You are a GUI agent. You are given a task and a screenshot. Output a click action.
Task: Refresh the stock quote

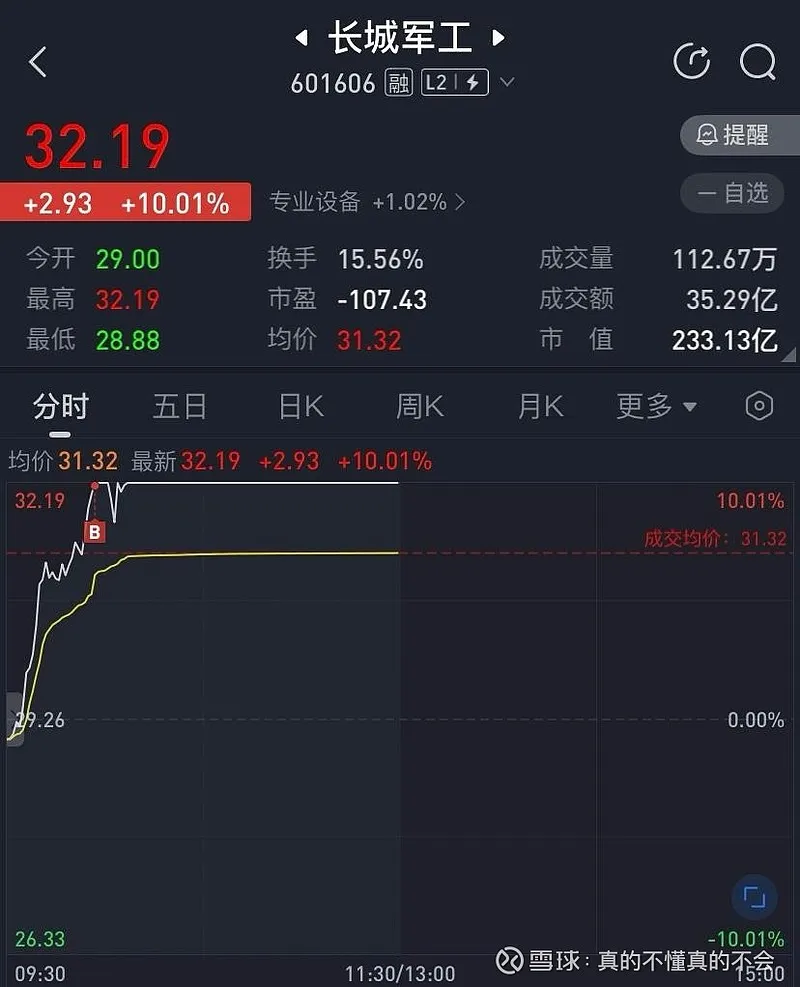point(691,62)
